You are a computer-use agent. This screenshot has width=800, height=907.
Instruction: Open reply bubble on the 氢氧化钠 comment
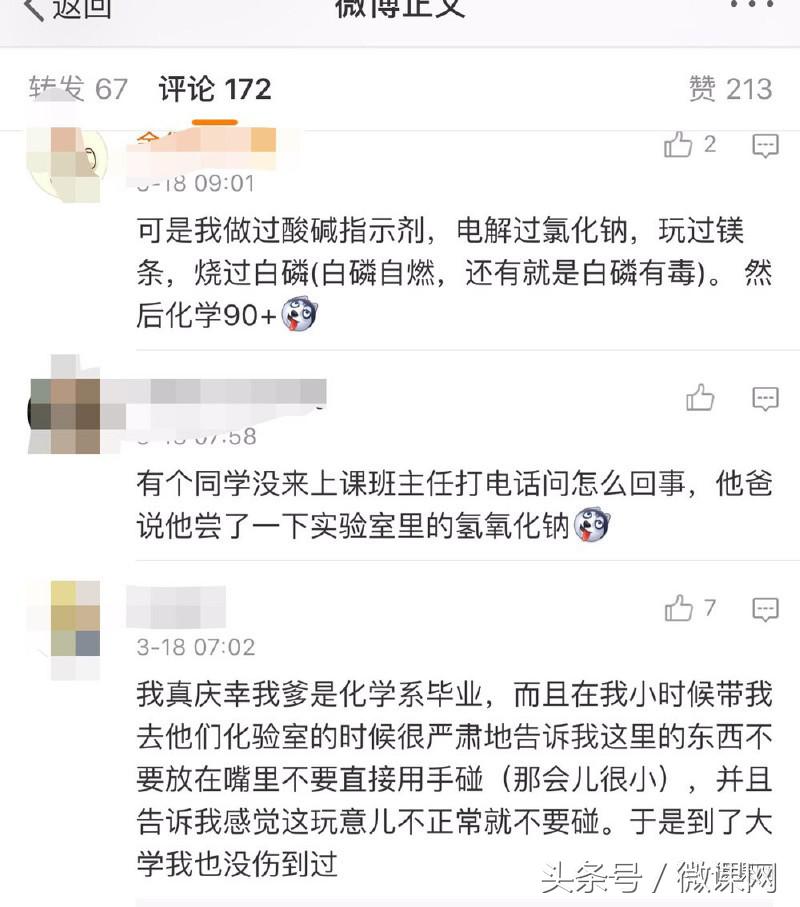point(765,399)
